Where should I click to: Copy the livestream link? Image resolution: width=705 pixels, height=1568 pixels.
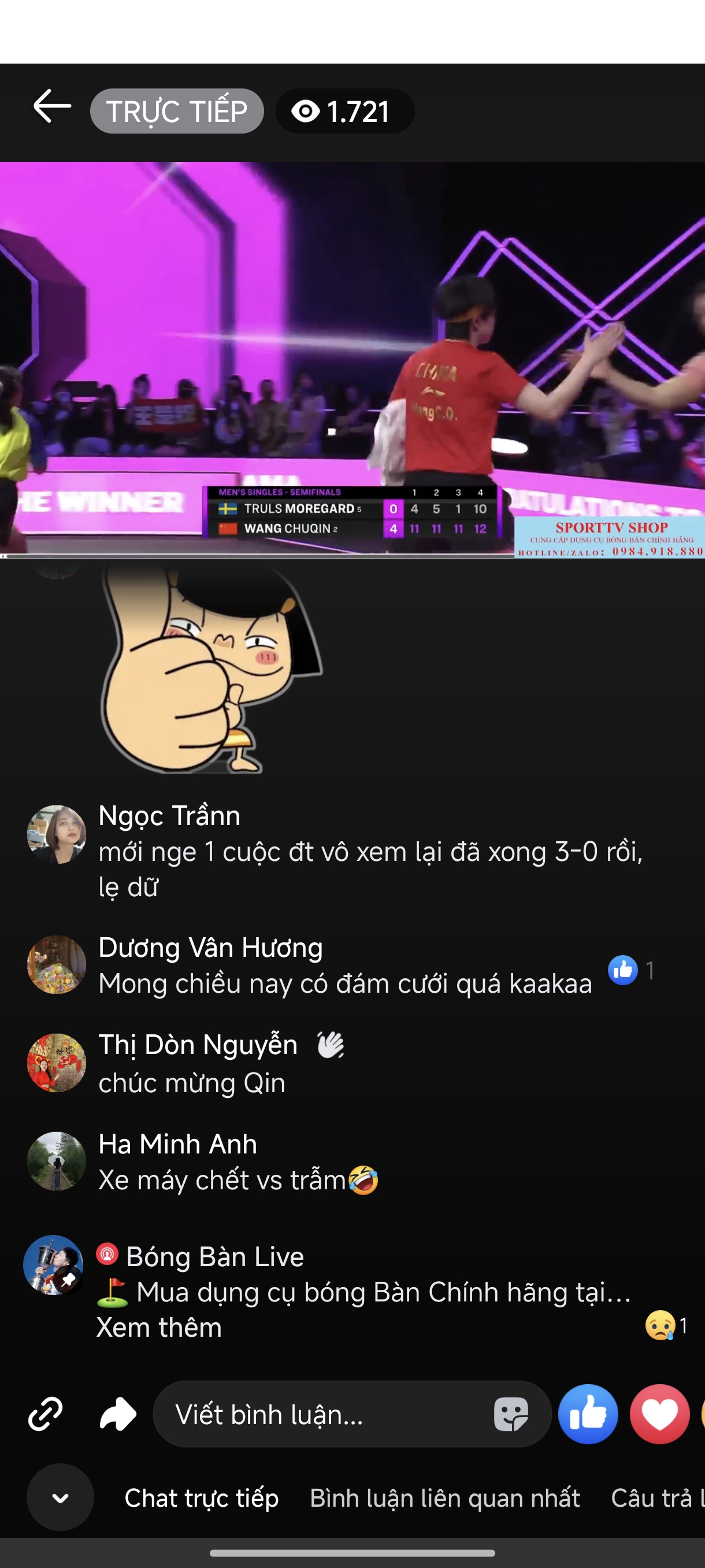[x=46, y=1414]
